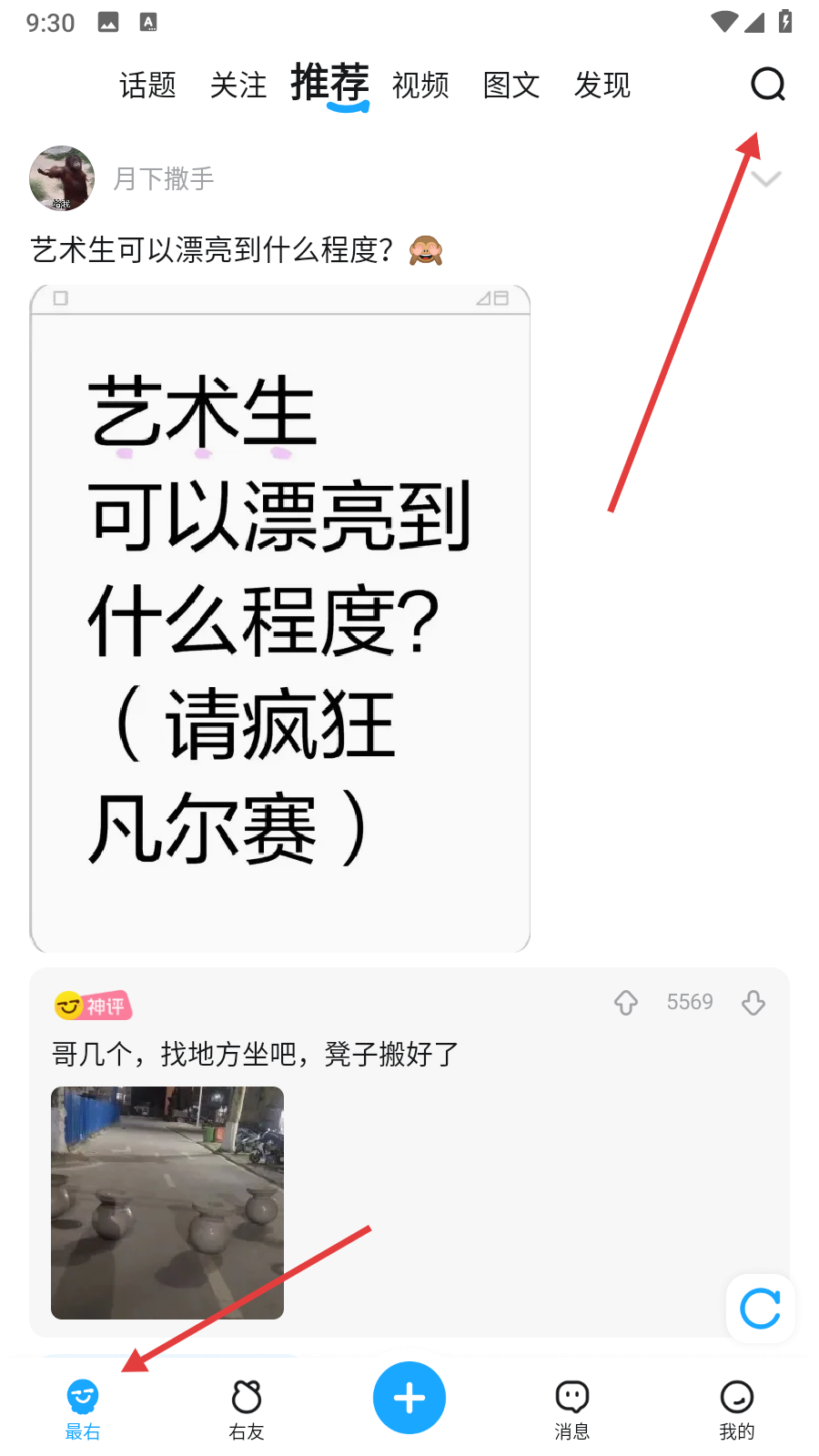Switch to the 关注 tab
The height and width of the screenshot is (1456, 819).
238,86
